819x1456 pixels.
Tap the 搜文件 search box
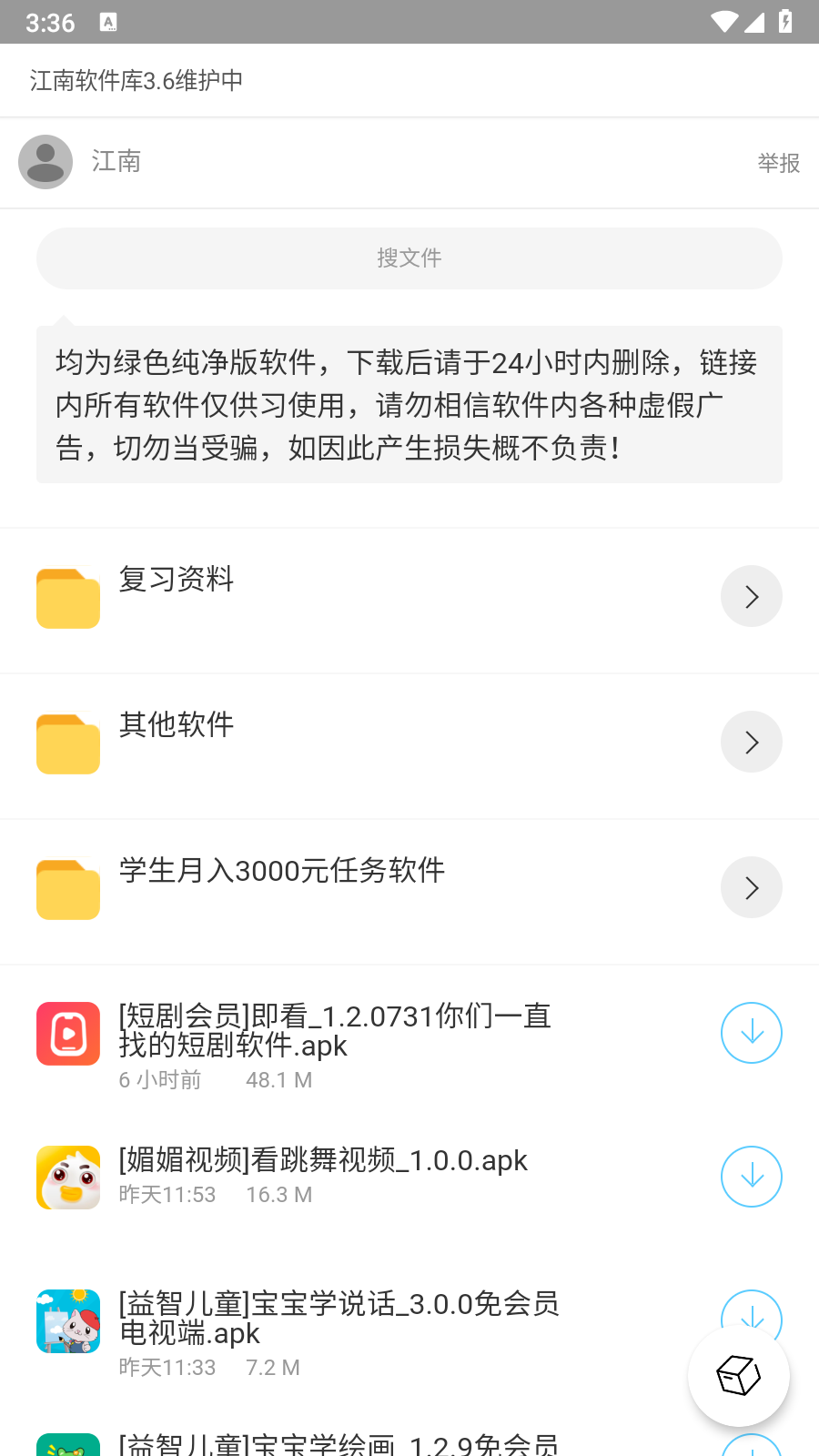coord(409,258)
